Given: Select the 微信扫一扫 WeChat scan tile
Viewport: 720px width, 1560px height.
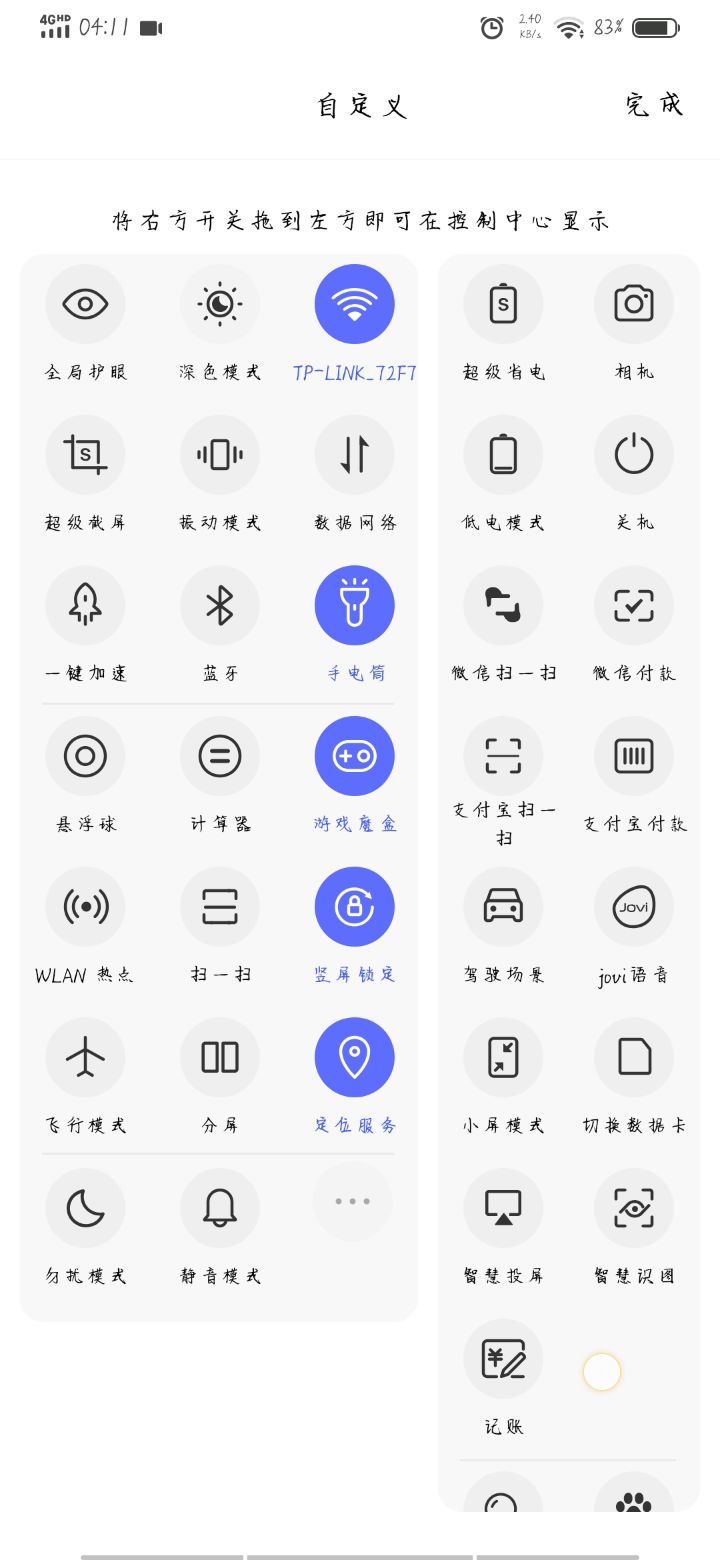Looking at the screenshot, I should [x=503, y=606].
